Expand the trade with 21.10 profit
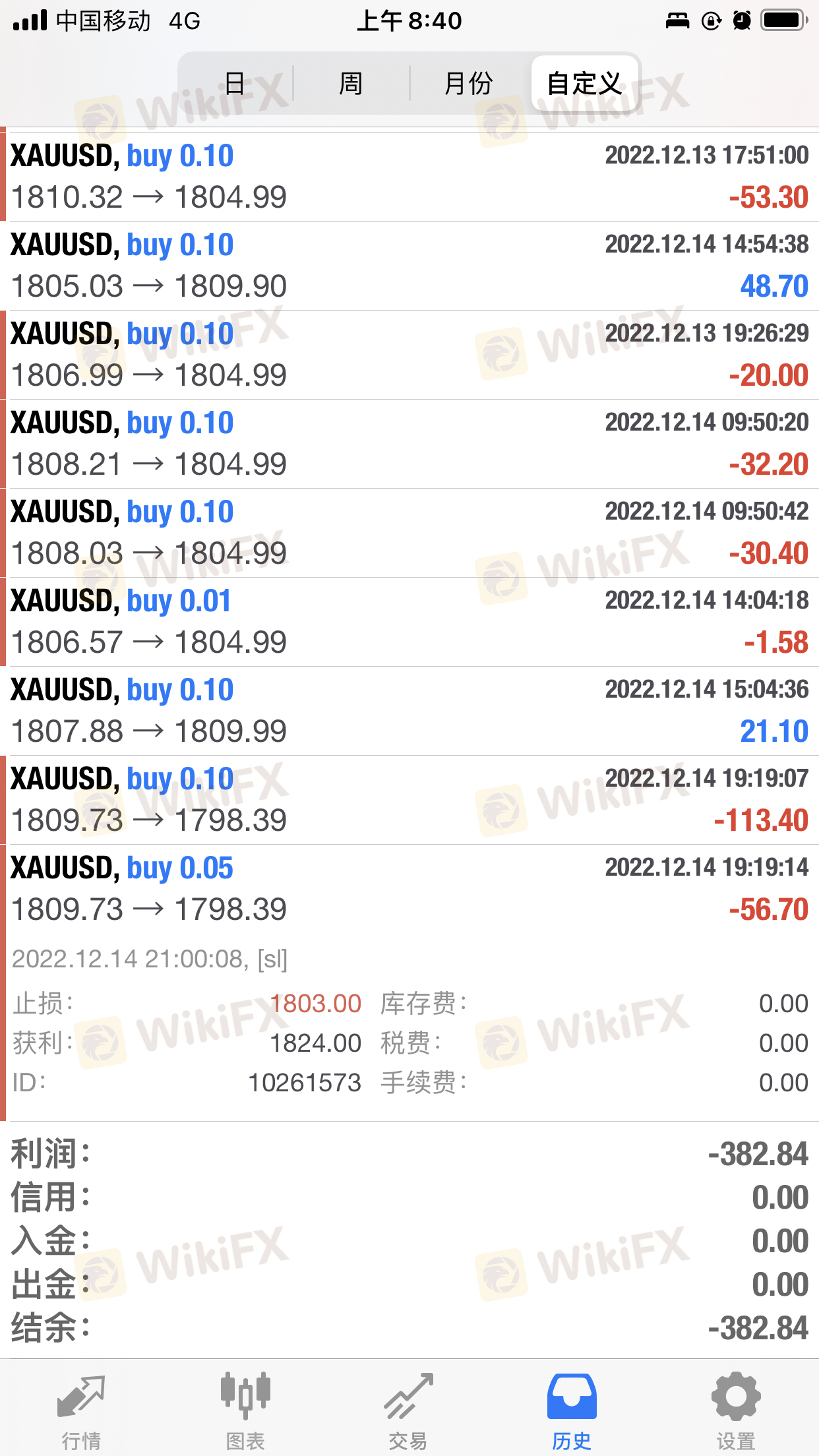The width and height of the screenshot is (819, 1456). click(x=409, y=711)
